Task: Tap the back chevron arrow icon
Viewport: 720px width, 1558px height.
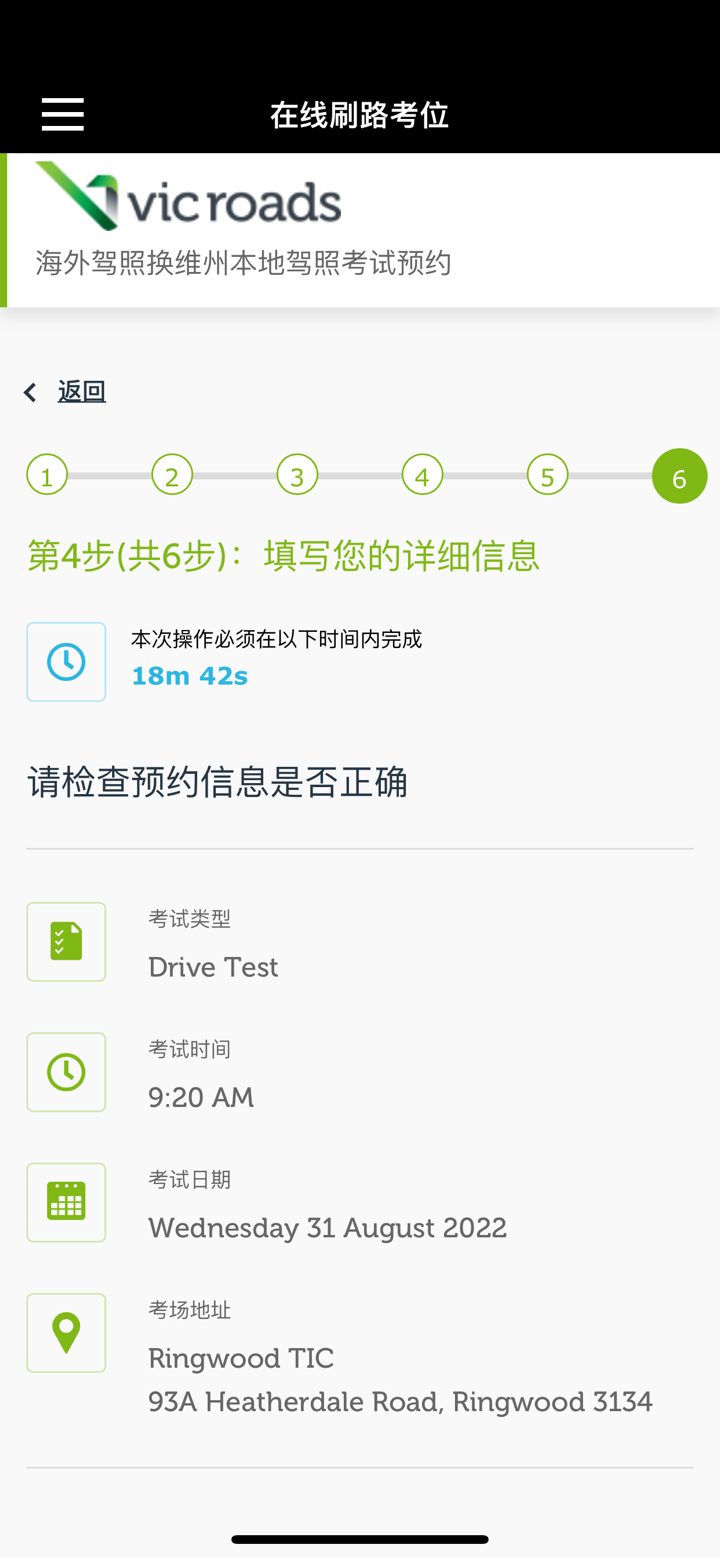Action: coord(29,392)
